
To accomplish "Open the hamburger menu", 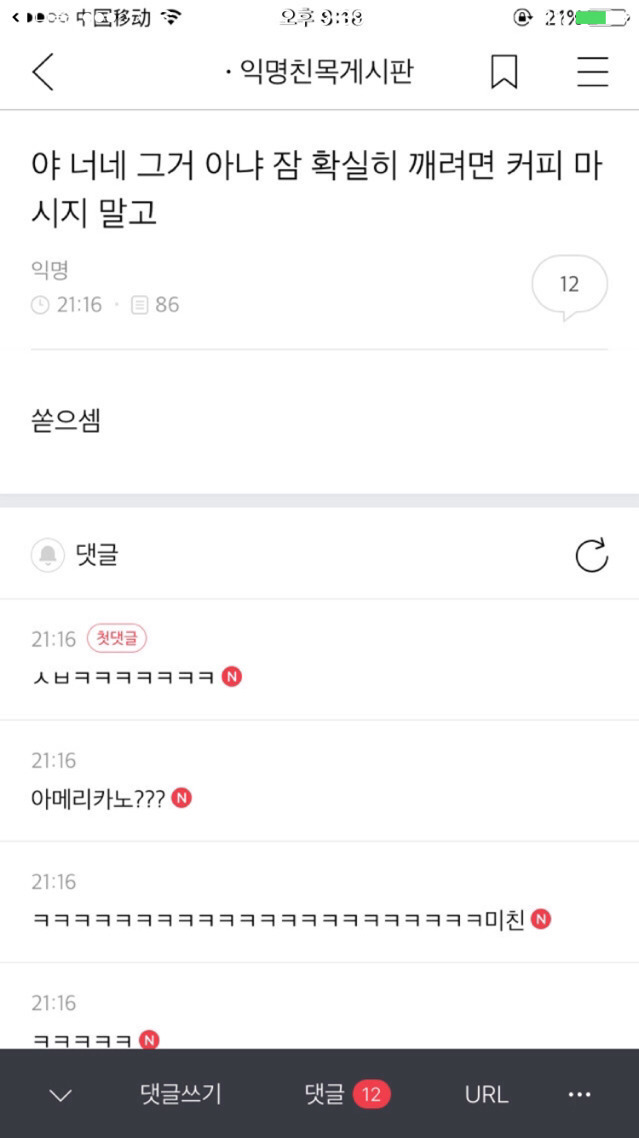I will pos(593,72).
